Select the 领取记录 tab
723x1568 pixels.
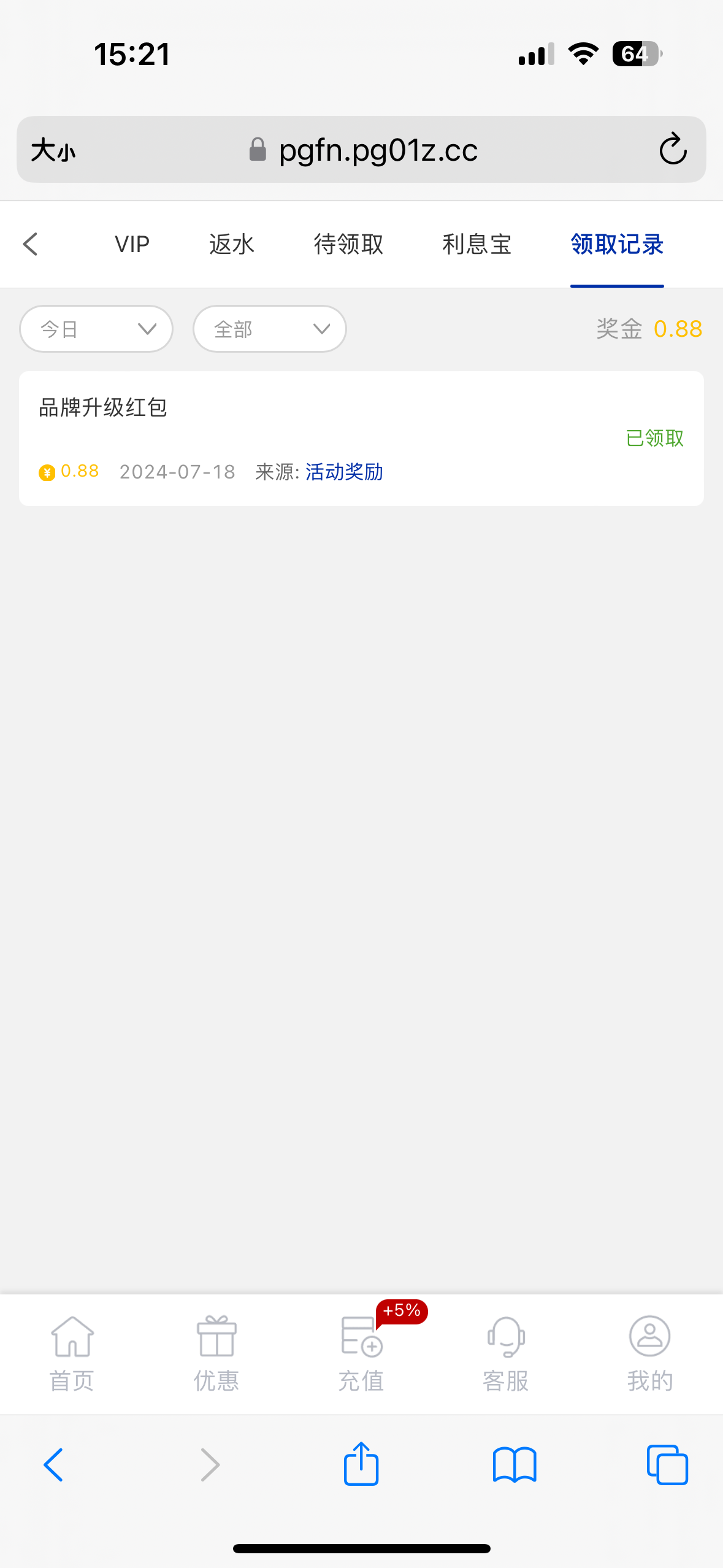click(617, 244)
